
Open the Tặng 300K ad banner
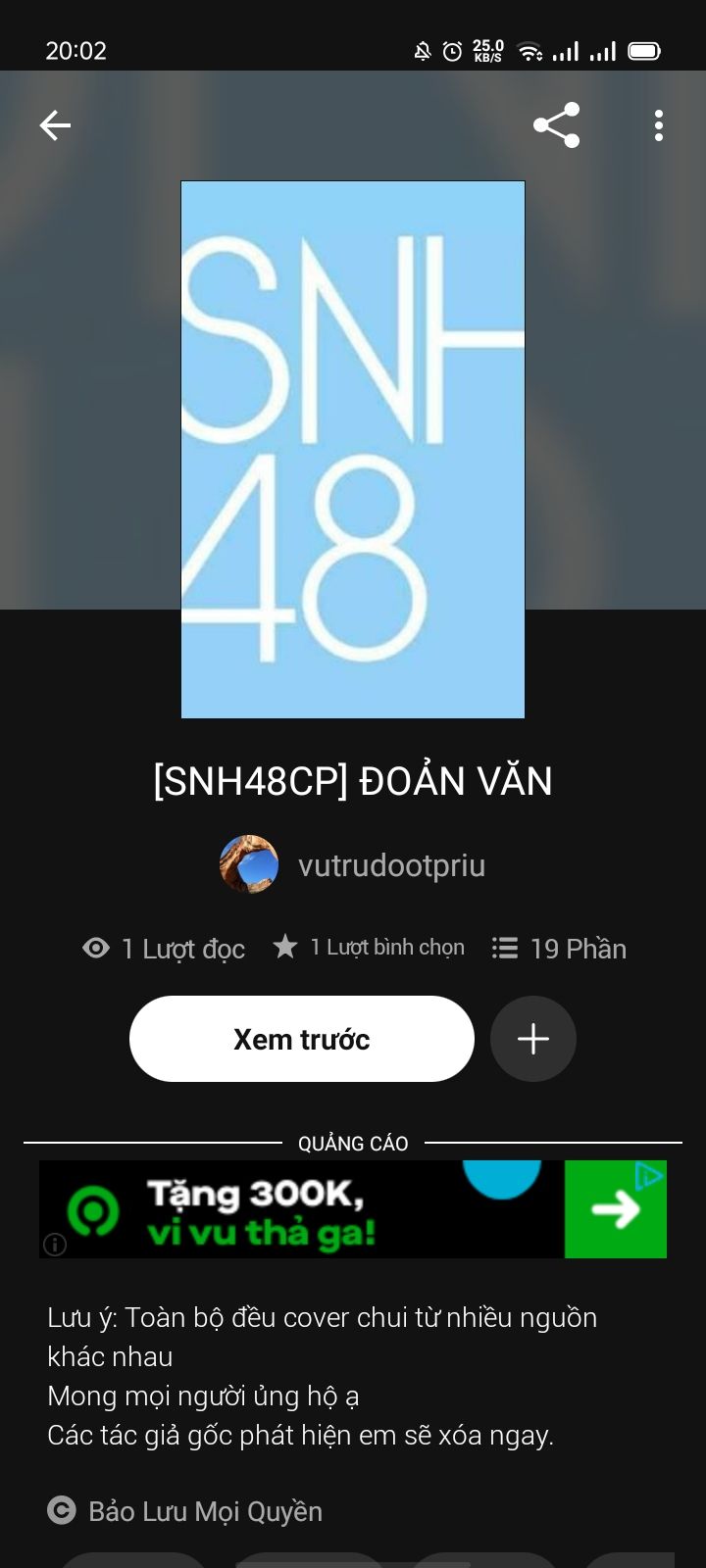(x=353, y=1209)
